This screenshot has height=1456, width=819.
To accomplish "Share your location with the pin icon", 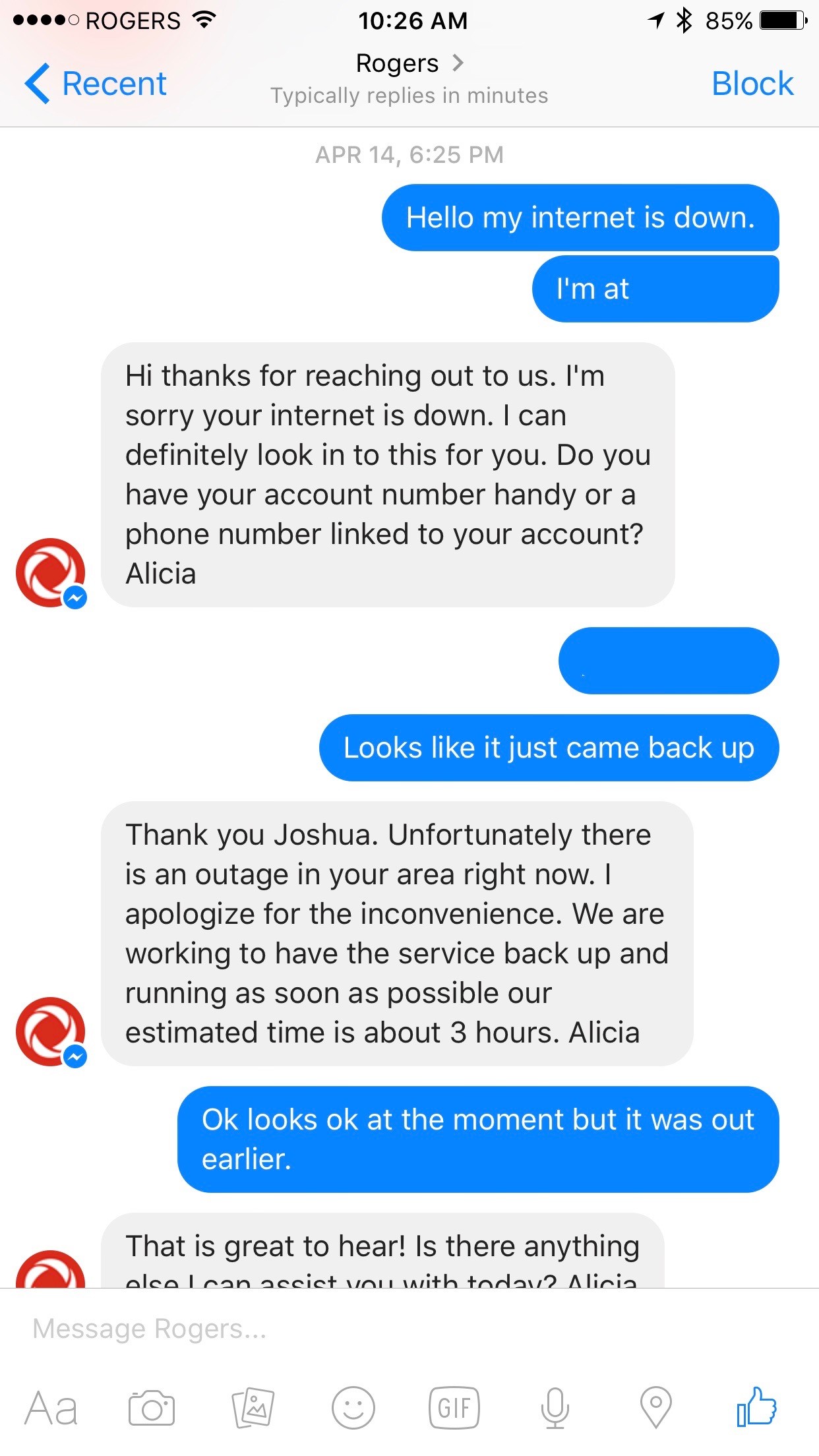I will [x=656, y=1408].
